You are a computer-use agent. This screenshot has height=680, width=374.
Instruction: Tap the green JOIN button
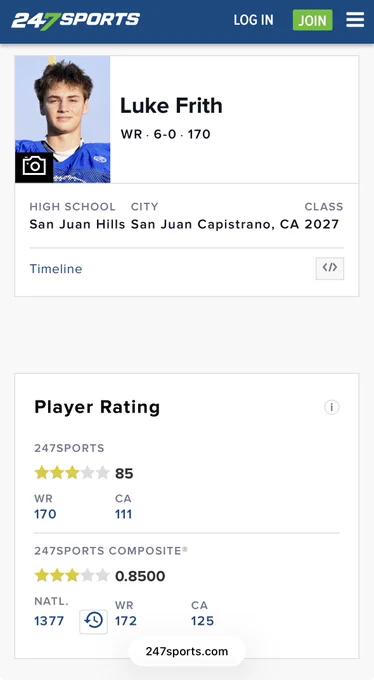[x=312, y=20]
